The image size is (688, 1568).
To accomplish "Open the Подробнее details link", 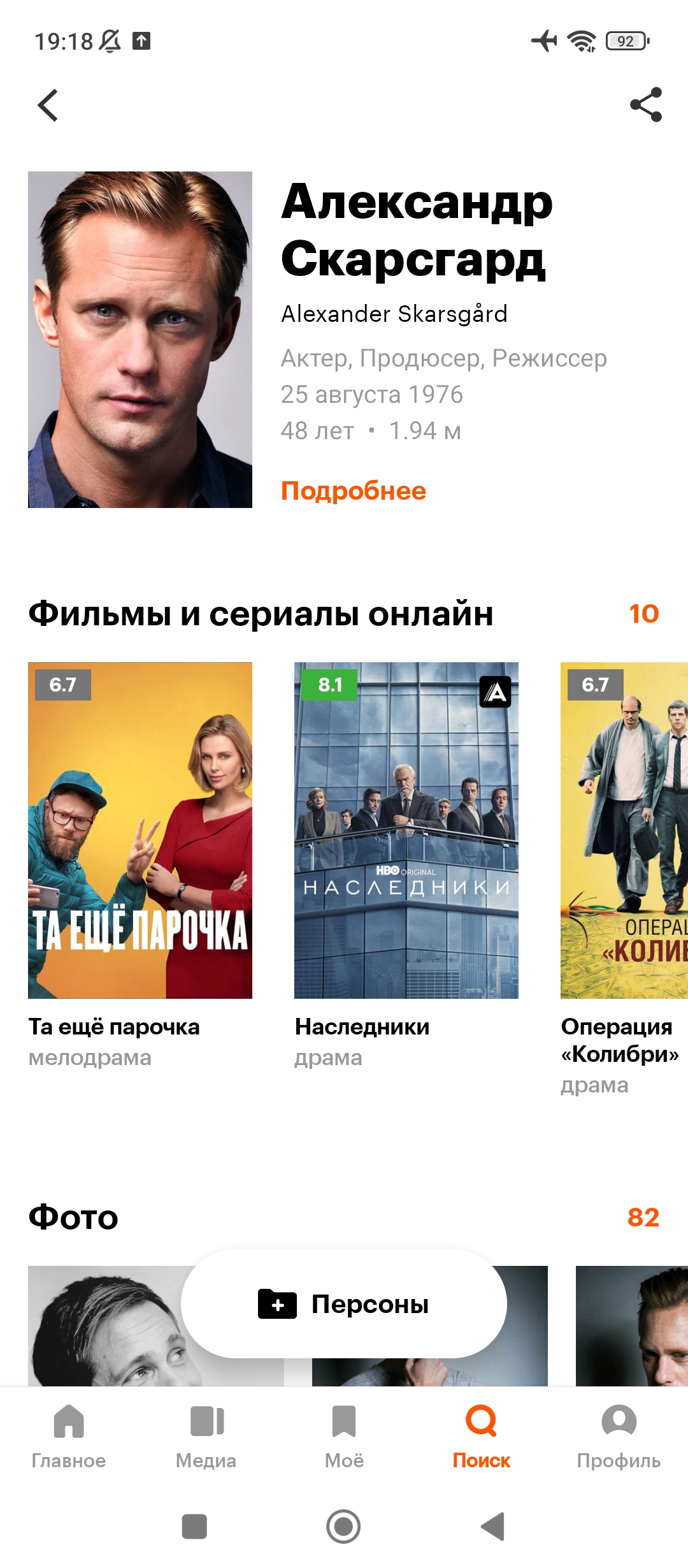I will [x=354, y=491].
